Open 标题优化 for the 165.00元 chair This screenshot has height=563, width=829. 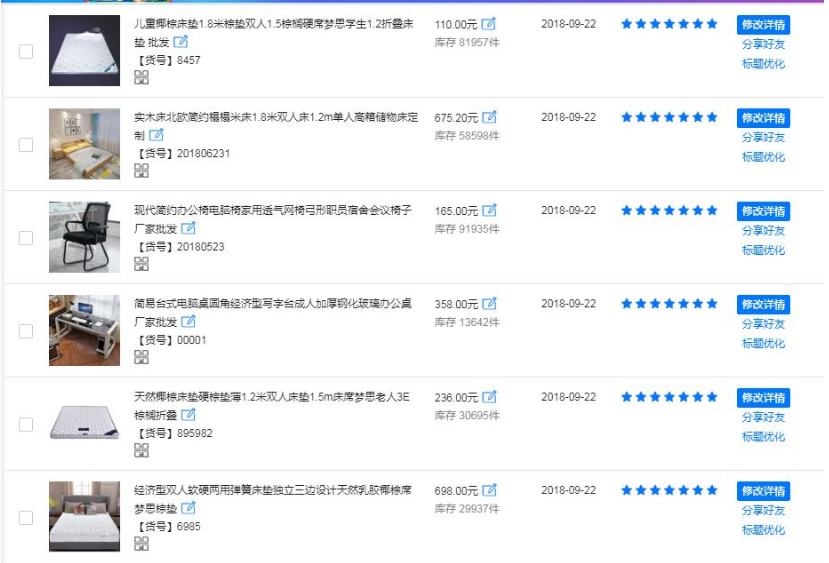763,250
